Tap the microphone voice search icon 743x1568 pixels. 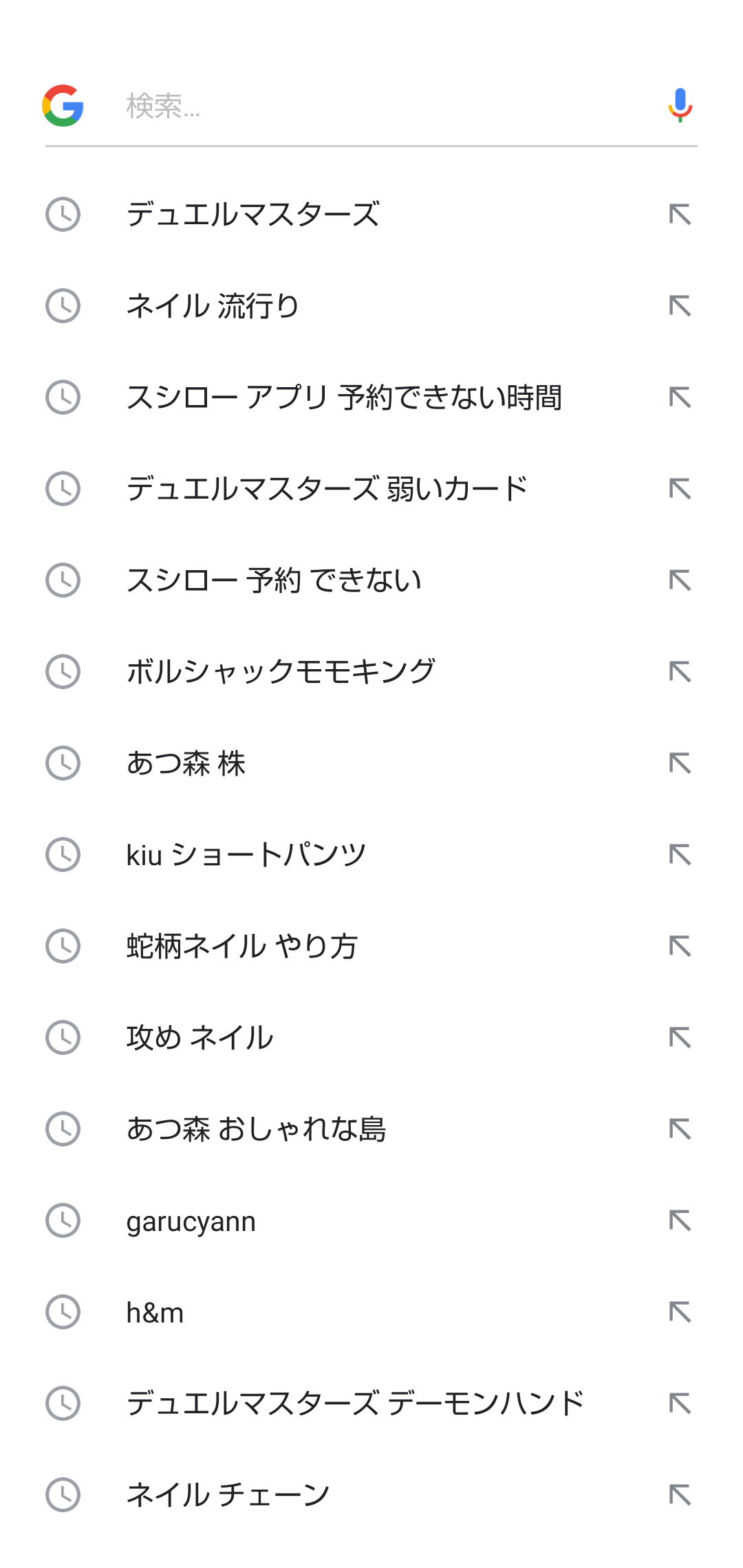tap(680, 105)
